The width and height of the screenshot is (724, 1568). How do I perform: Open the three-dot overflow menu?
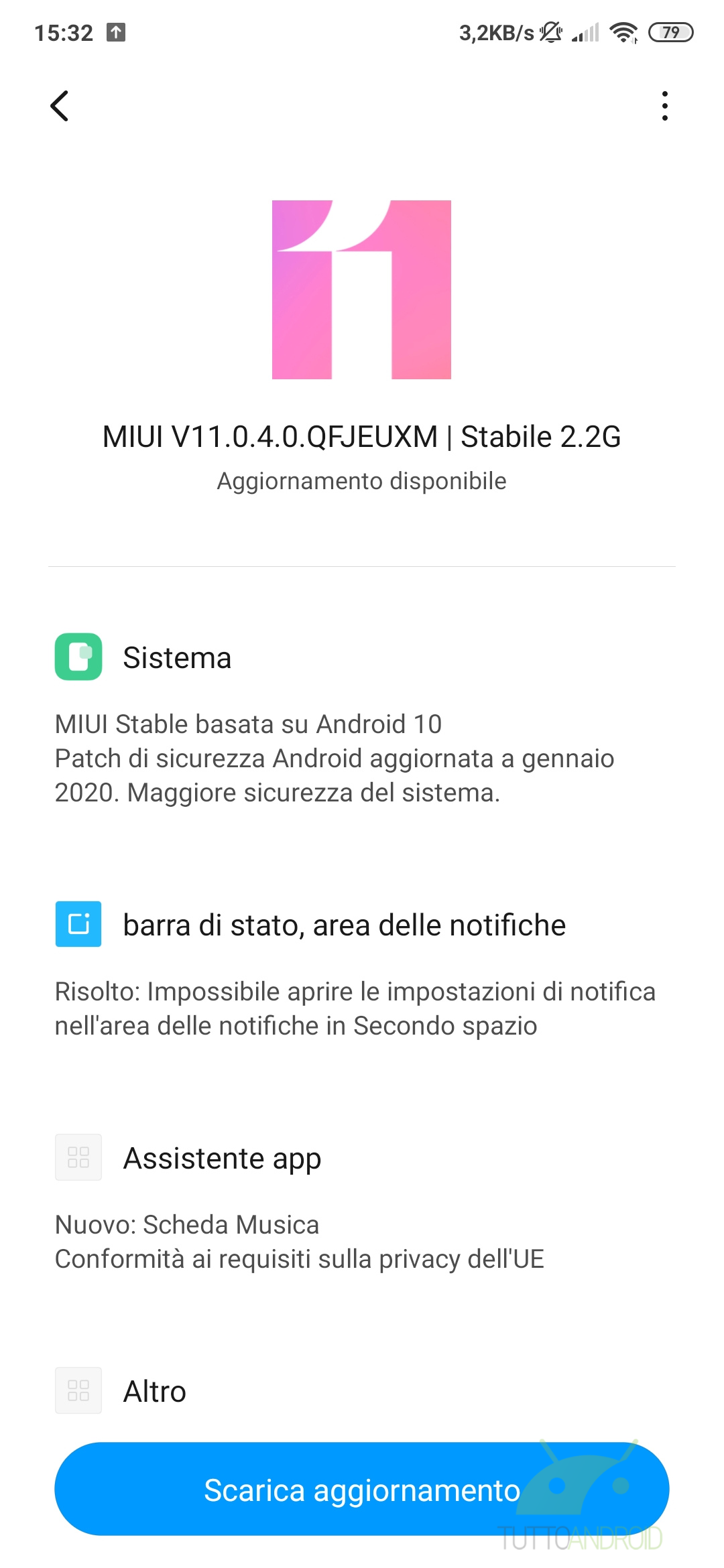pyautogui.click(x=664, y=106)
